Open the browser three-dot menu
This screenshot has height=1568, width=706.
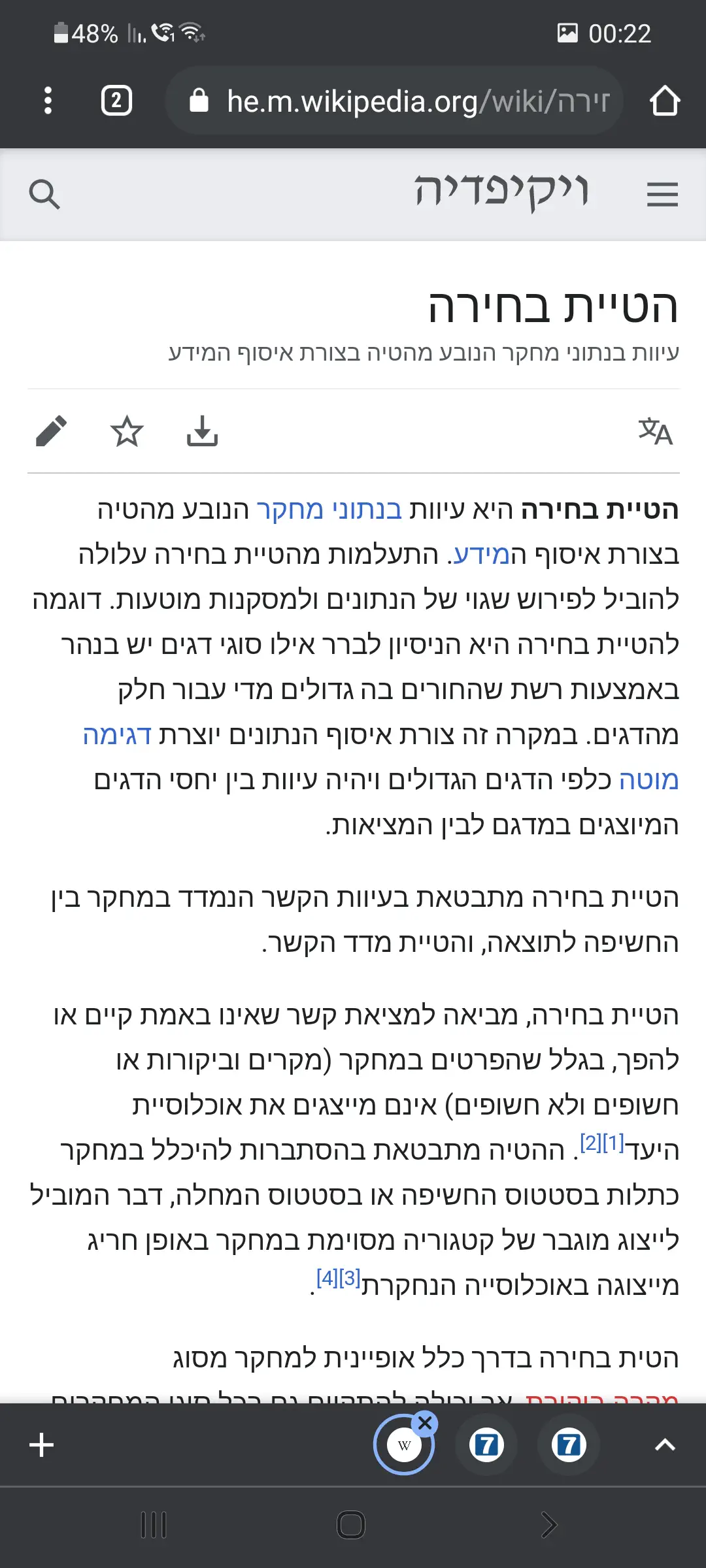[x=48, y=101]
